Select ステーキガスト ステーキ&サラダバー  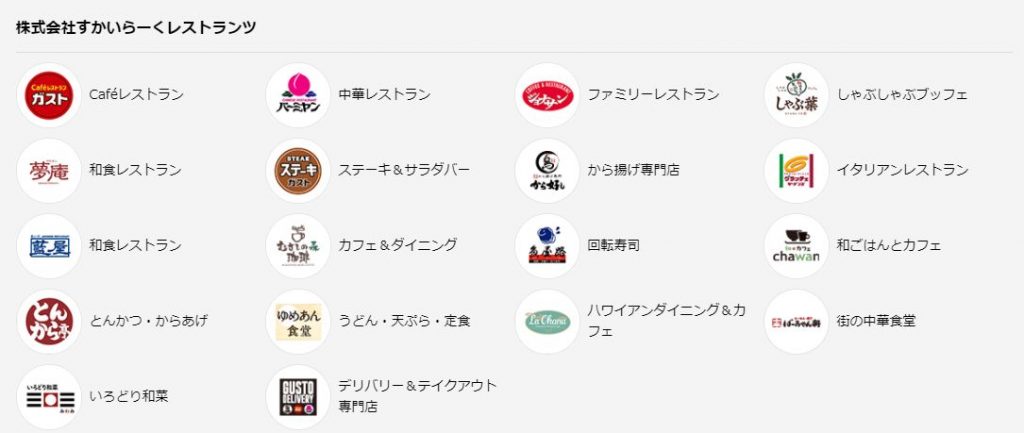pos(298,170)
